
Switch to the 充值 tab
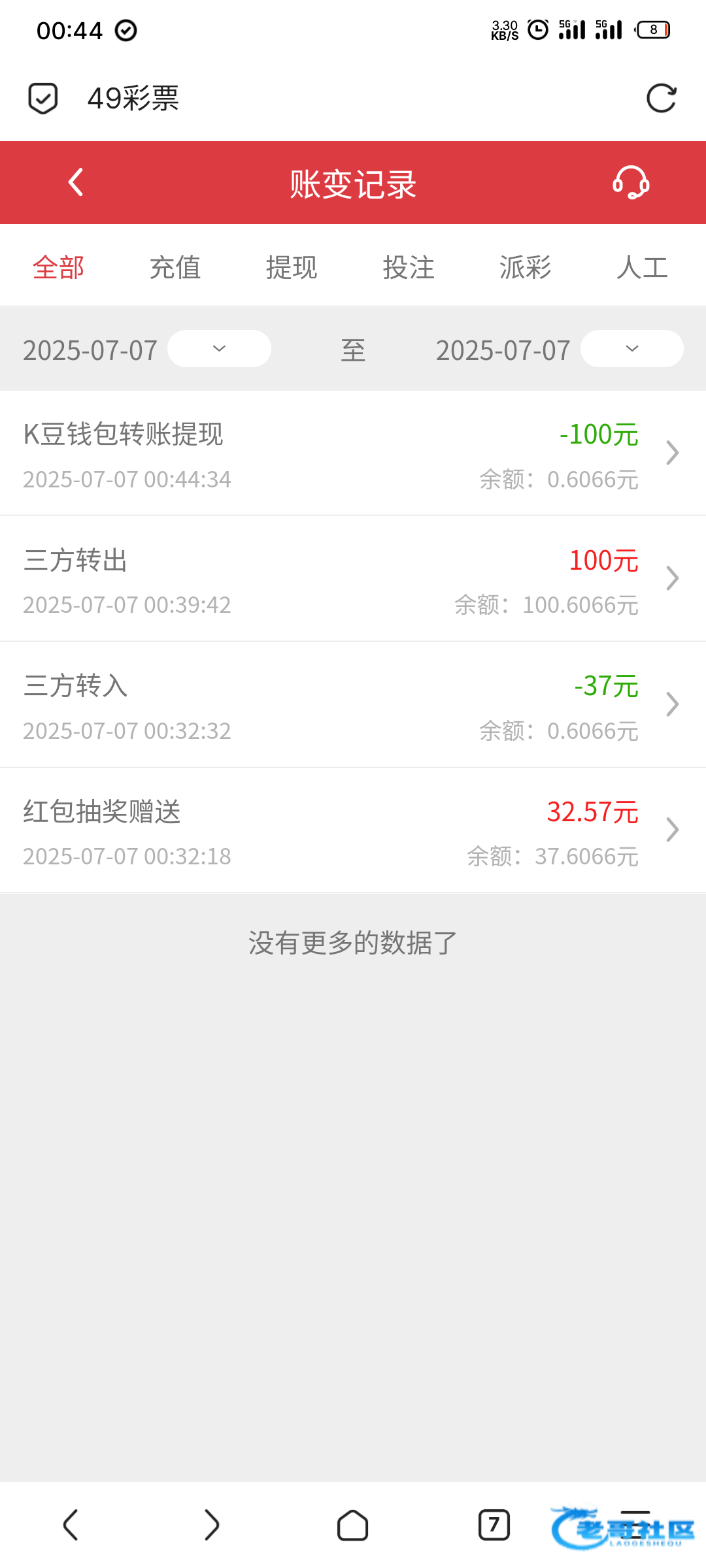[x=175, y=267]
